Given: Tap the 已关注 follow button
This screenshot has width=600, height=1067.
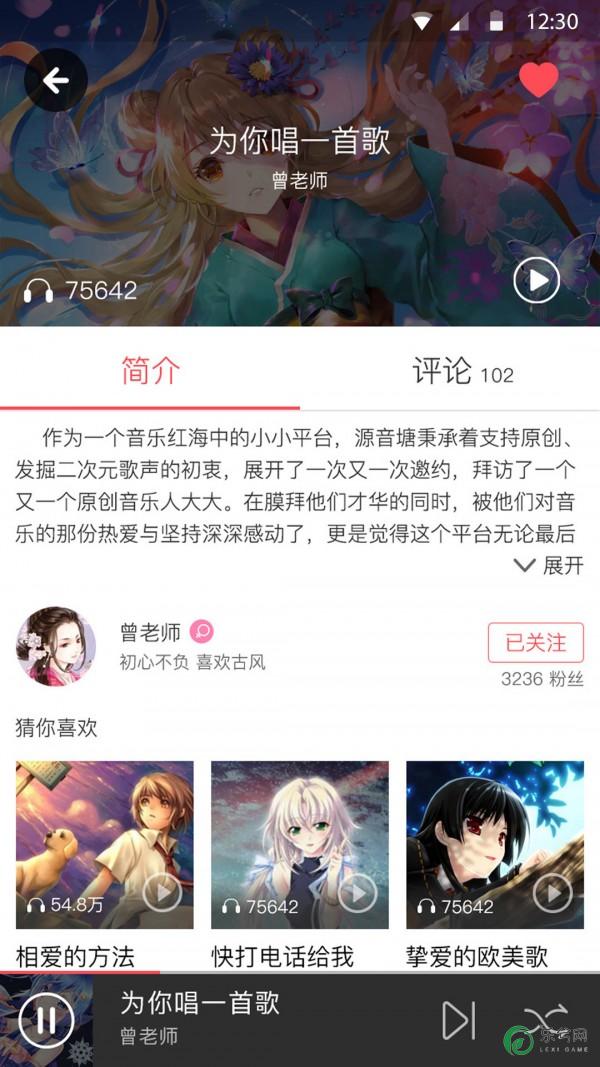Looking at the screenshot, I should tap(535, 642).
